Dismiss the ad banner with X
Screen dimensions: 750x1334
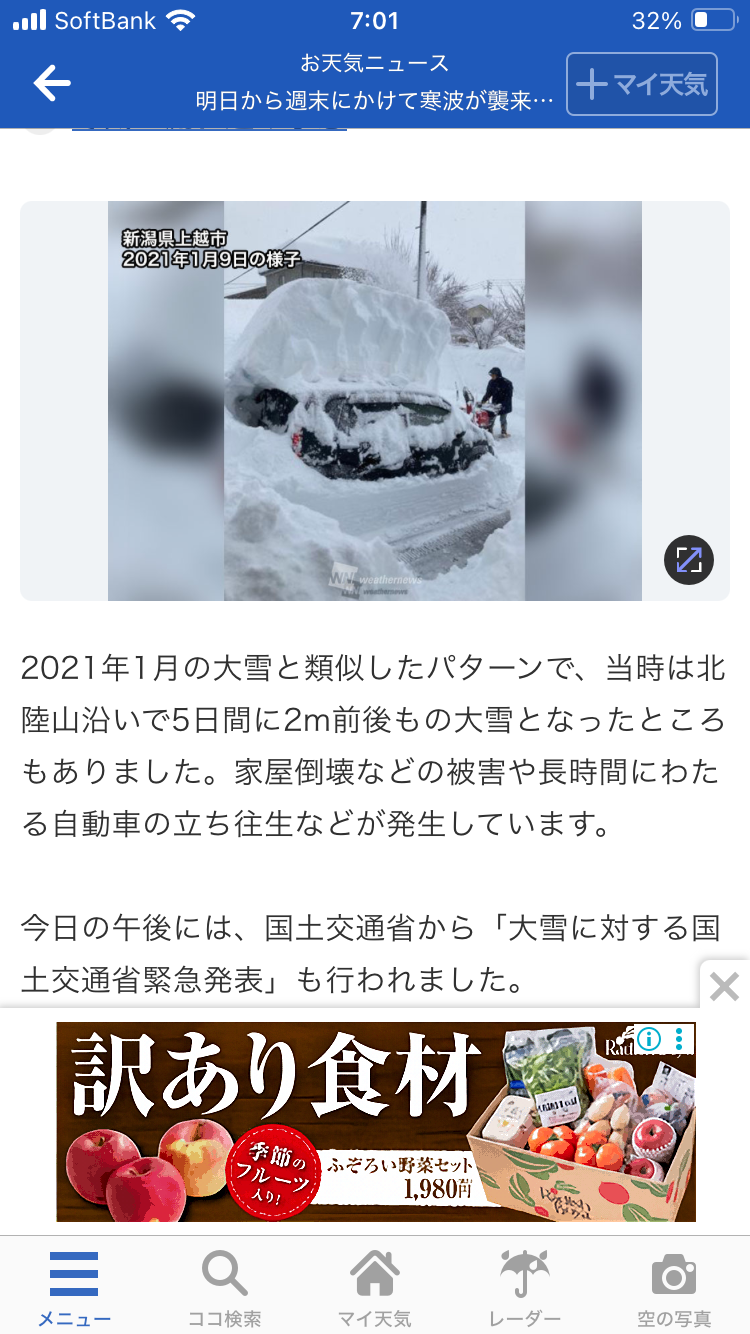724,987
